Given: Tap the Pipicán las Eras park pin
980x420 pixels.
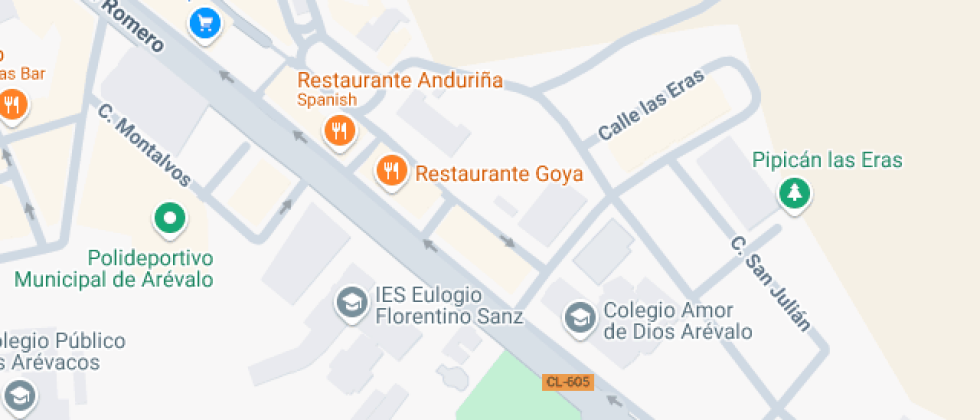Looking at the screenshot, I should click(x=794, y=195).
